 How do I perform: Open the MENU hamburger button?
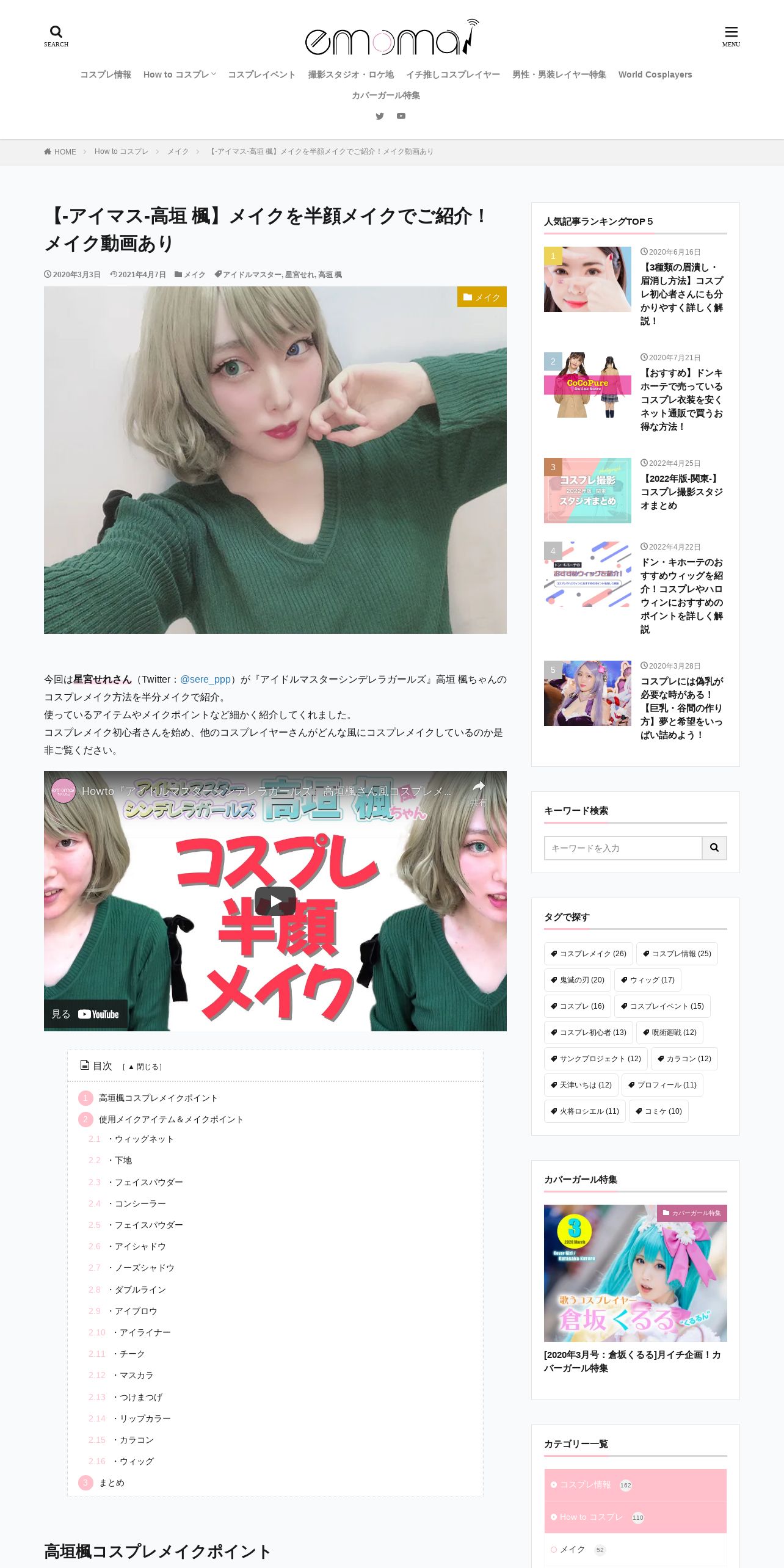731,37
